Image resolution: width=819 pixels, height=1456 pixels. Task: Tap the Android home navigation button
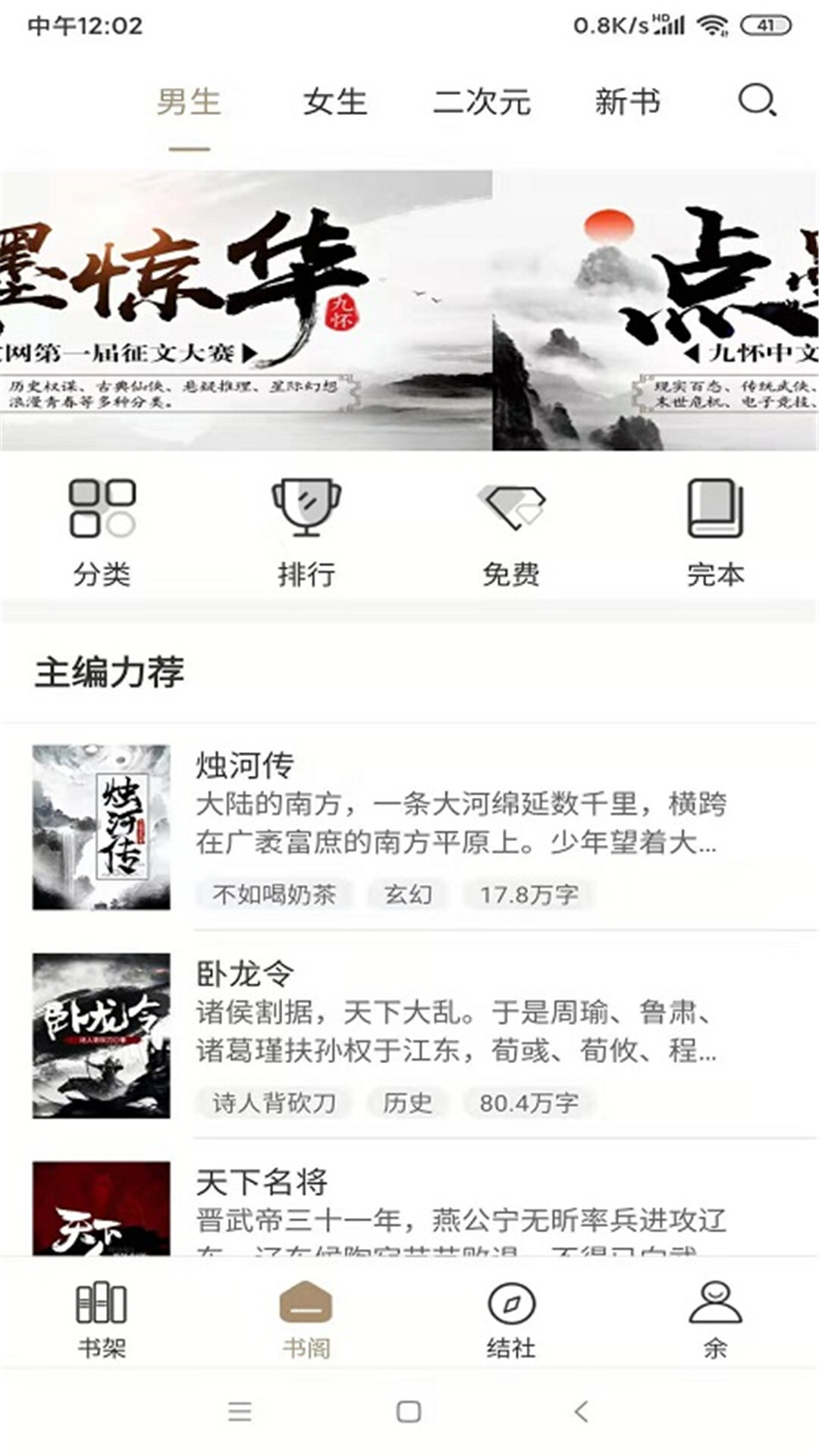409,1424
